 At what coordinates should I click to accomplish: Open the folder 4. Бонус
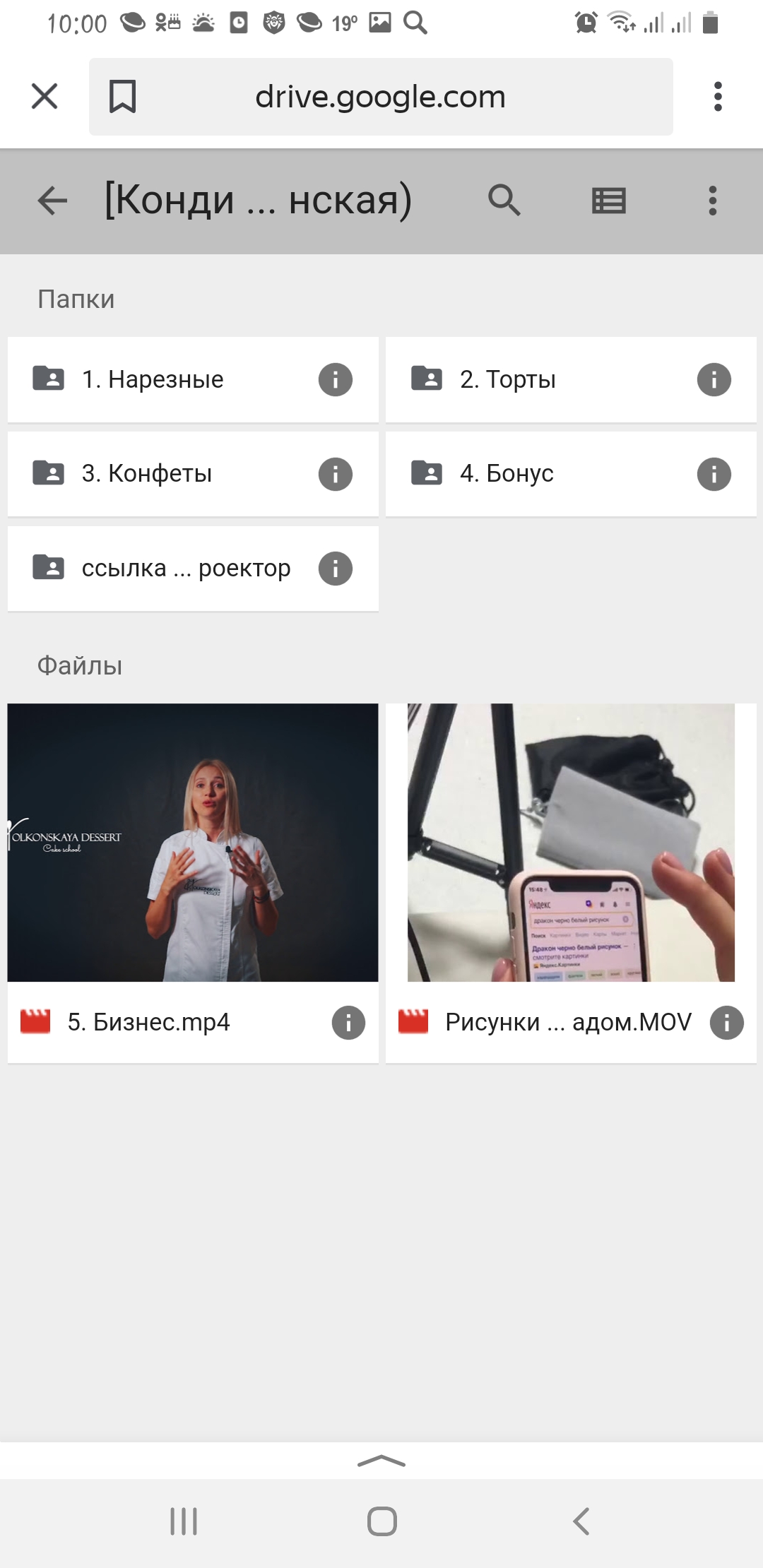tap(571, 474)
